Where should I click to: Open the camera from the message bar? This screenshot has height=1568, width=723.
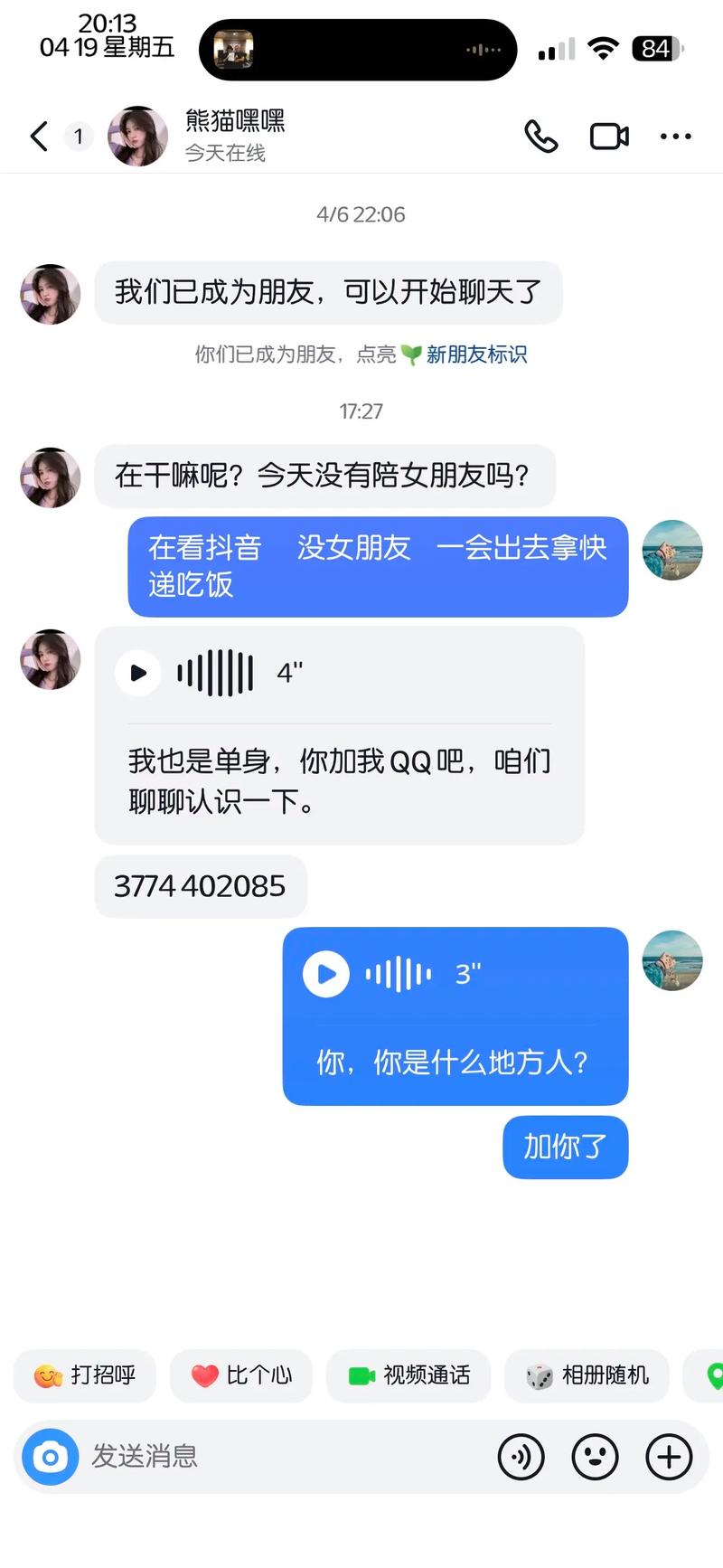[x=50, y=1457]
